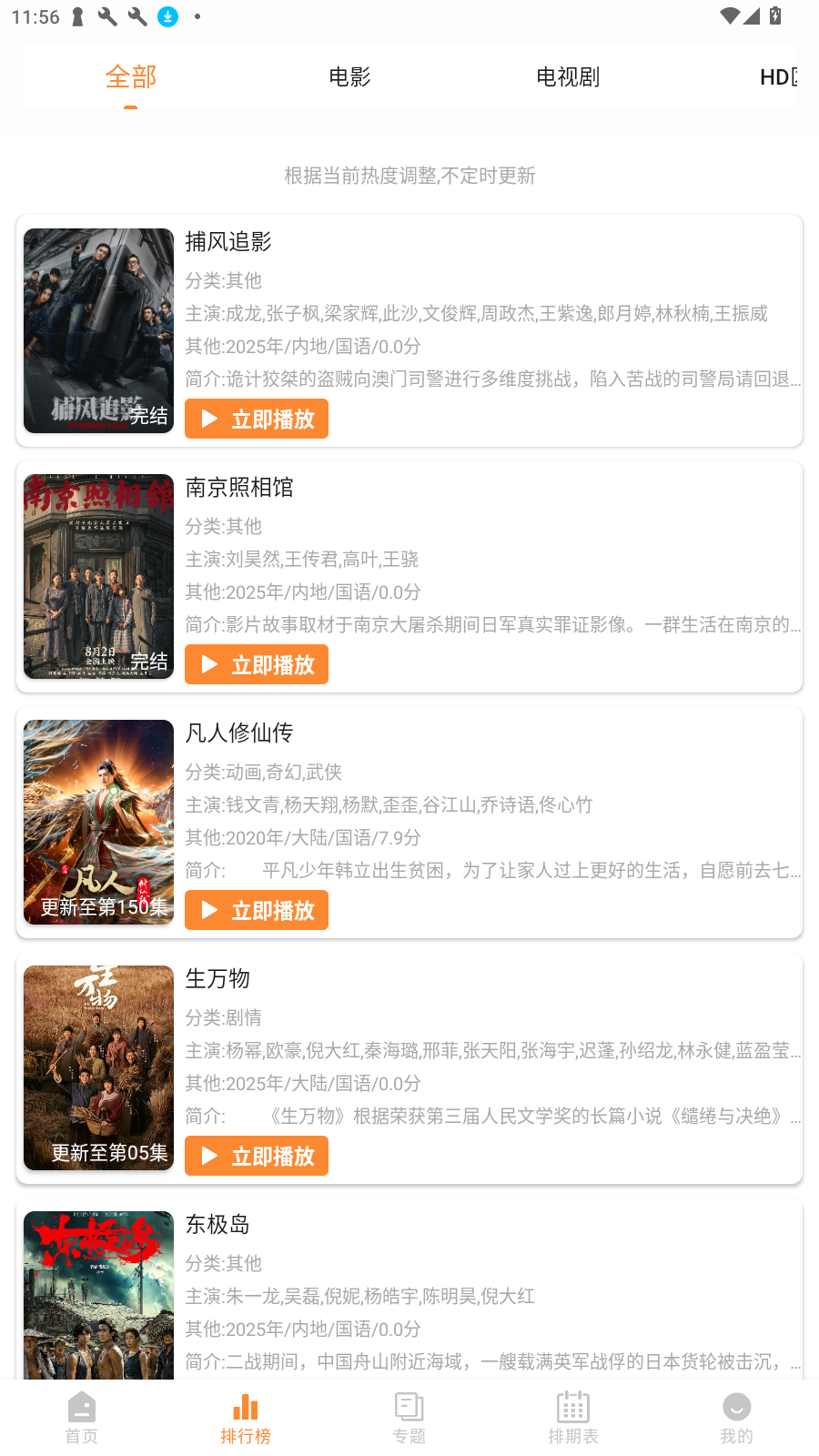Tap the download arrow icon in status bar
The width and height of the screenshot is (819, 1456).
[x=167, y=15]
